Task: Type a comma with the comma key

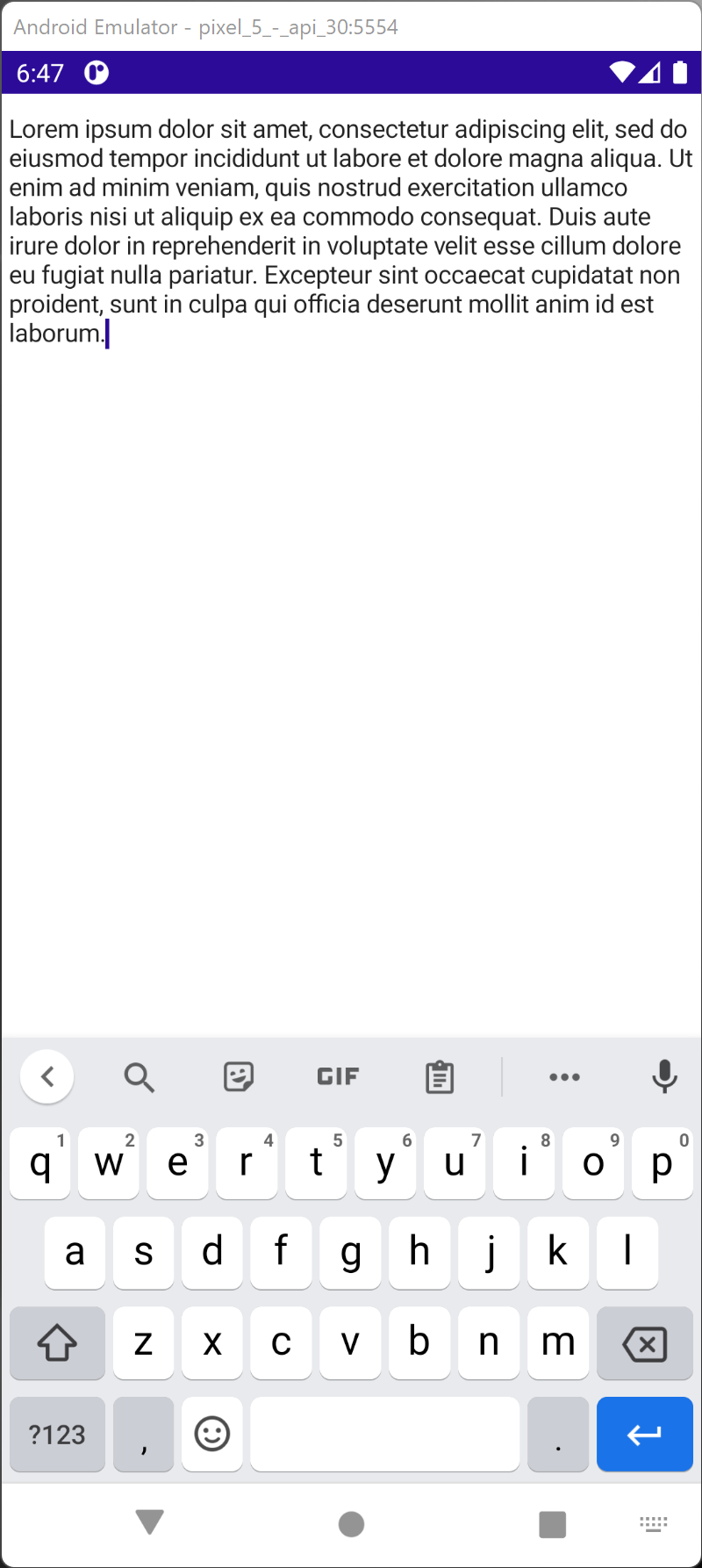Action: click(x=143, y=1434)
